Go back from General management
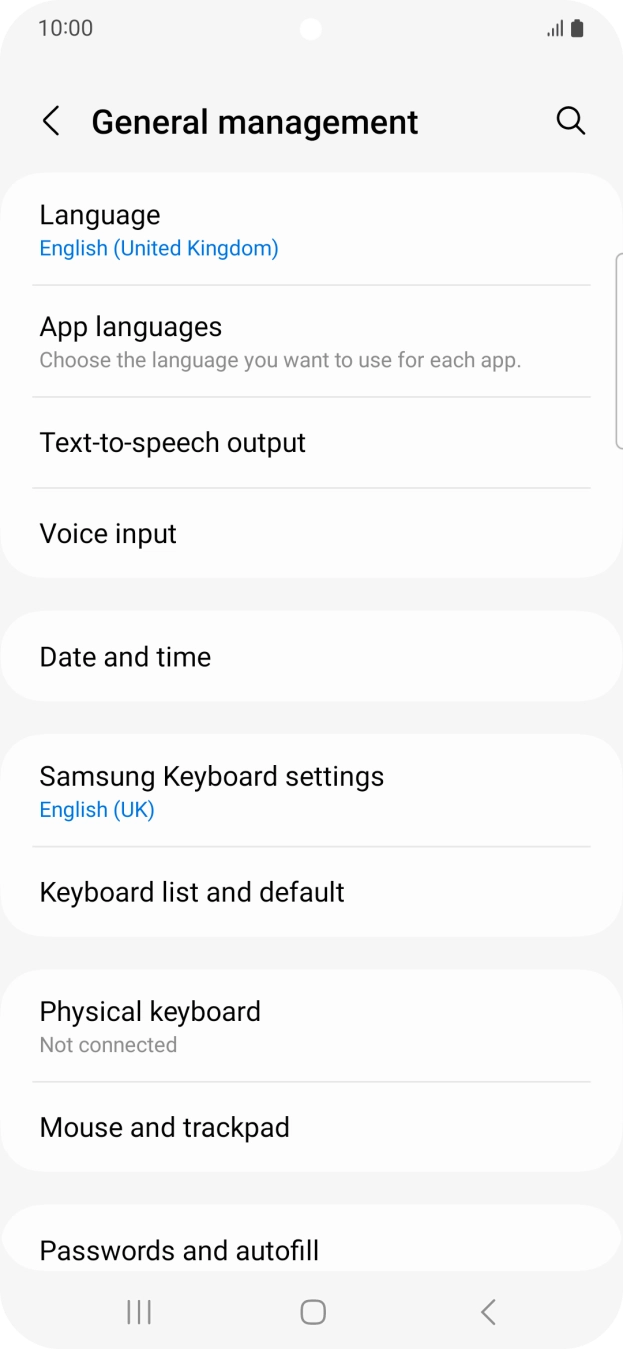The height and width of the screenshot is (1349, 623). tap(51, 122)
